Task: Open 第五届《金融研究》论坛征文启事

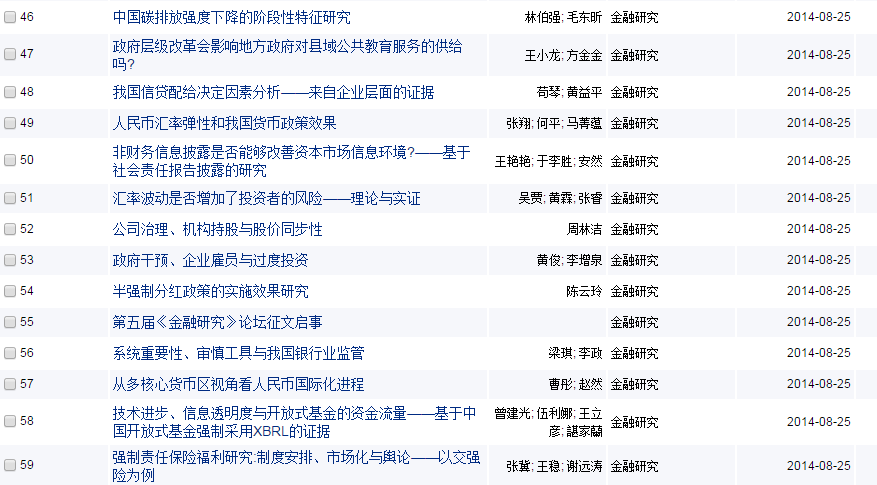Action: (217, 322)
